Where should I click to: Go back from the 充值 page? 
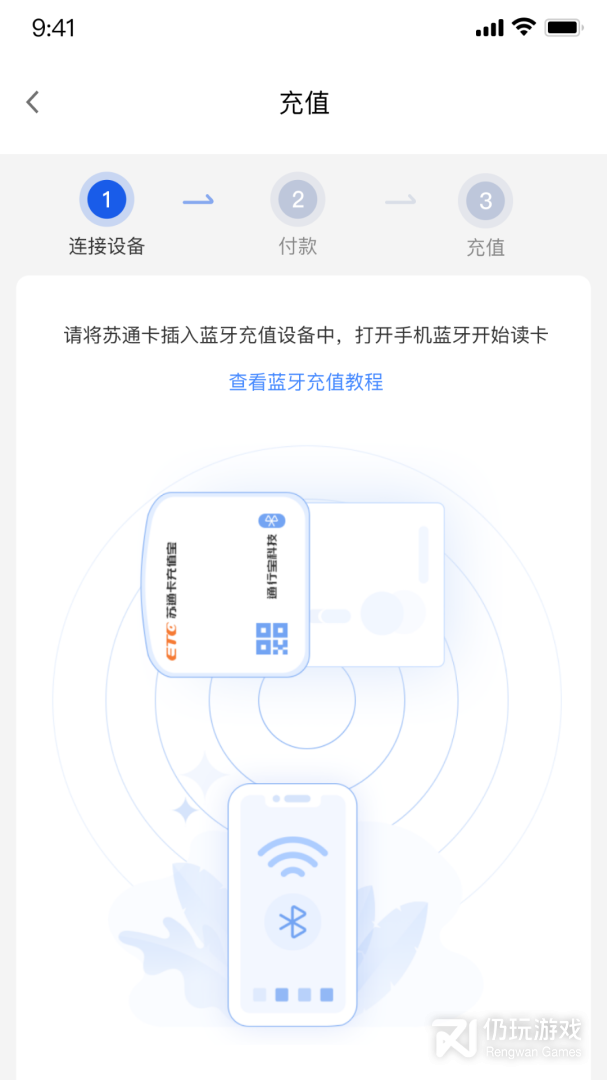coord(33,102)
